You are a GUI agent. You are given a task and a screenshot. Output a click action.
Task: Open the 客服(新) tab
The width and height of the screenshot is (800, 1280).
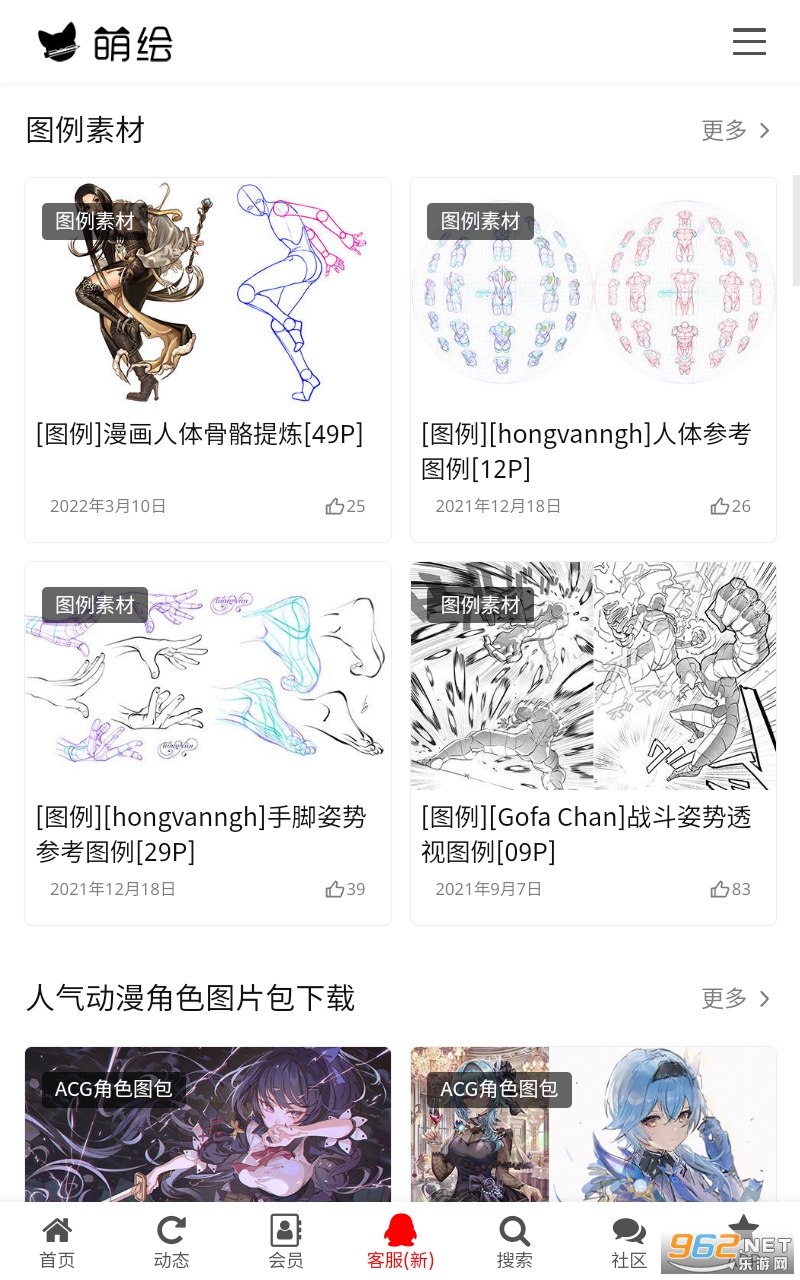coord(400,1242)
